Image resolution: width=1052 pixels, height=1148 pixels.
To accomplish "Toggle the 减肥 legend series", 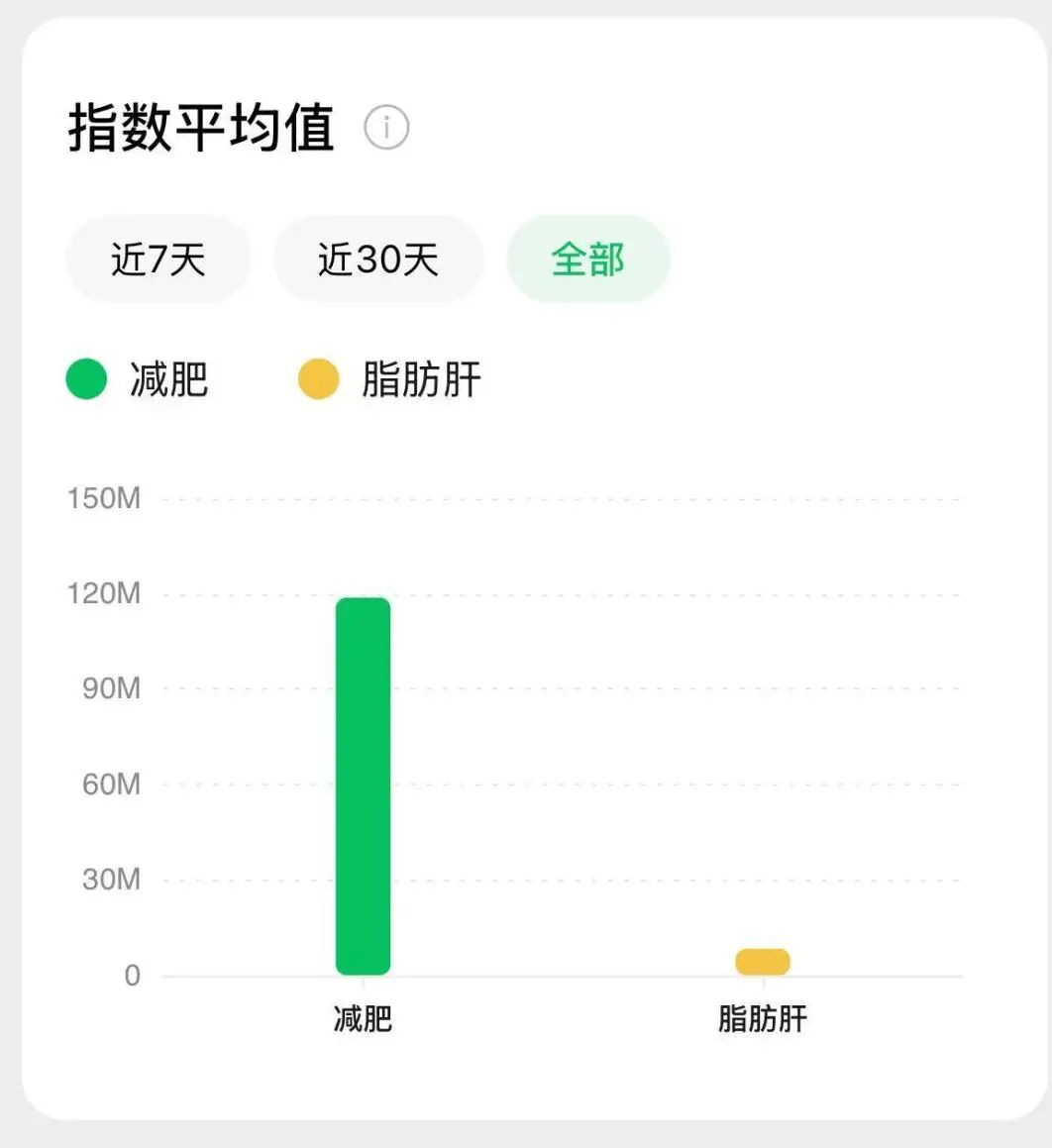I will click(138, 379).
